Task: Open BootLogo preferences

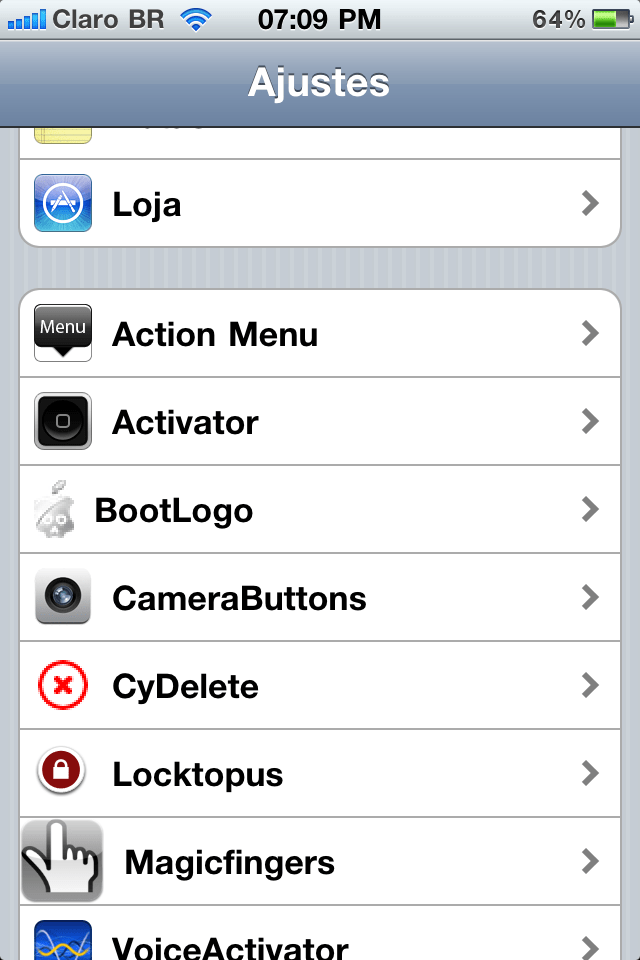Action: click(x=320, y=510)
